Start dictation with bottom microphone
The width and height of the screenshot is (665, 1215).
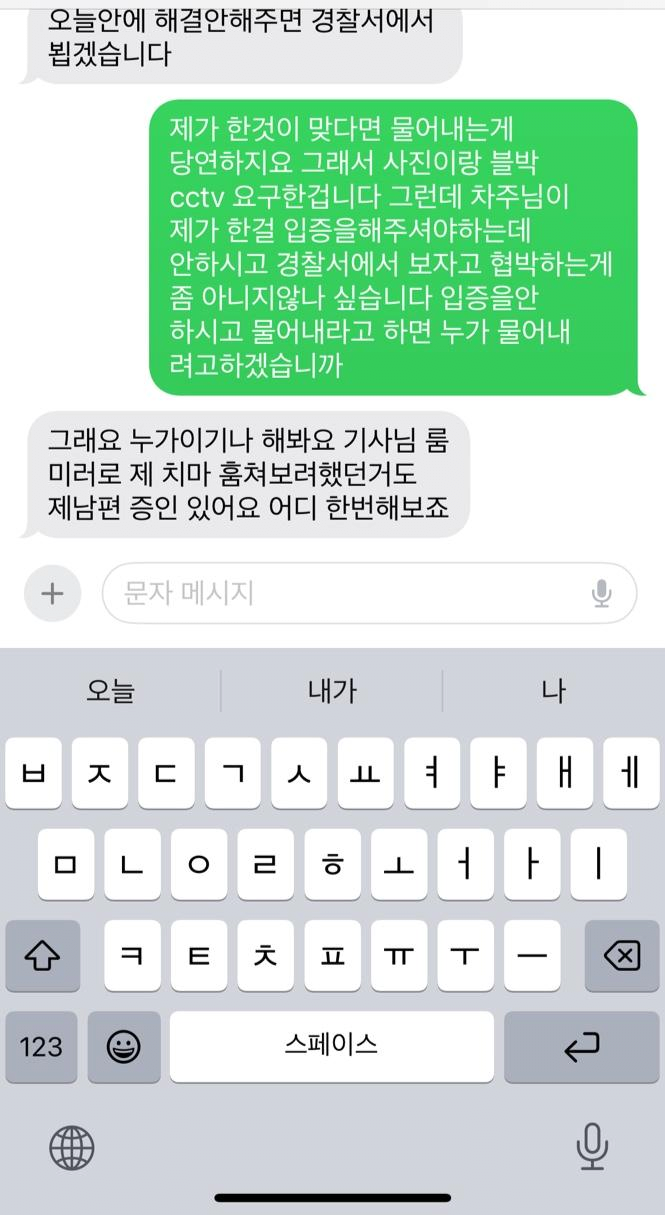click(592, 1146)
